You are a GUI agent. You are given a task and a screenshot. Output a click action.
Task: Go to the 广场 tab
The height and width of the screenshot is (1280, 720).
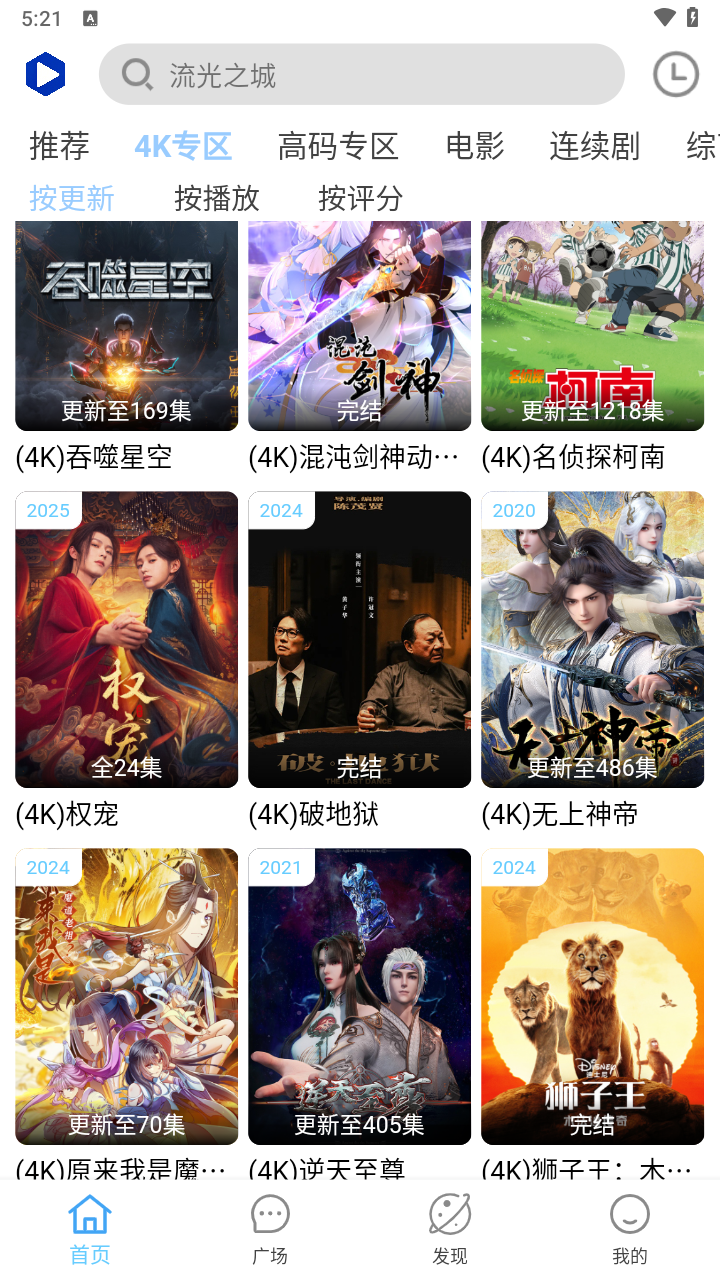(270, 1230)
